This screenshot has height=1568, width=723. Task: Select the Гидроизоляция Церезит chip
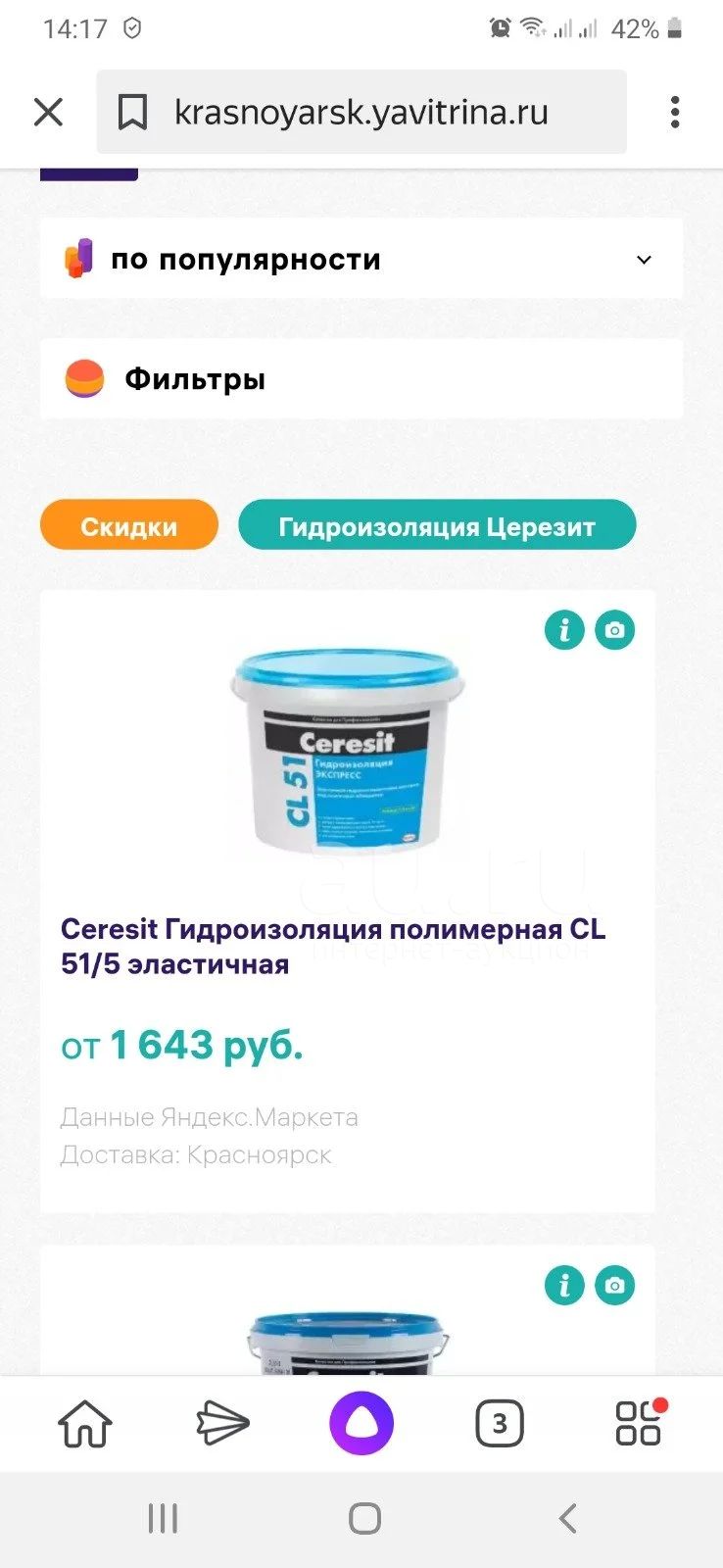437,525
